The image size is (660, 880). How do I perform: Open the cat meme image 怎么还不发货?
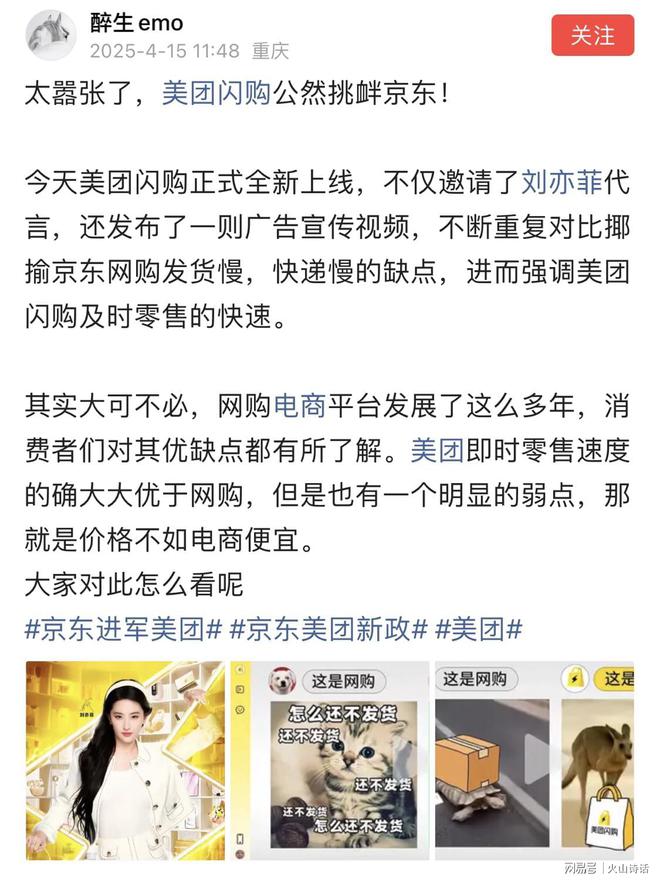click(x=330, y=760)
